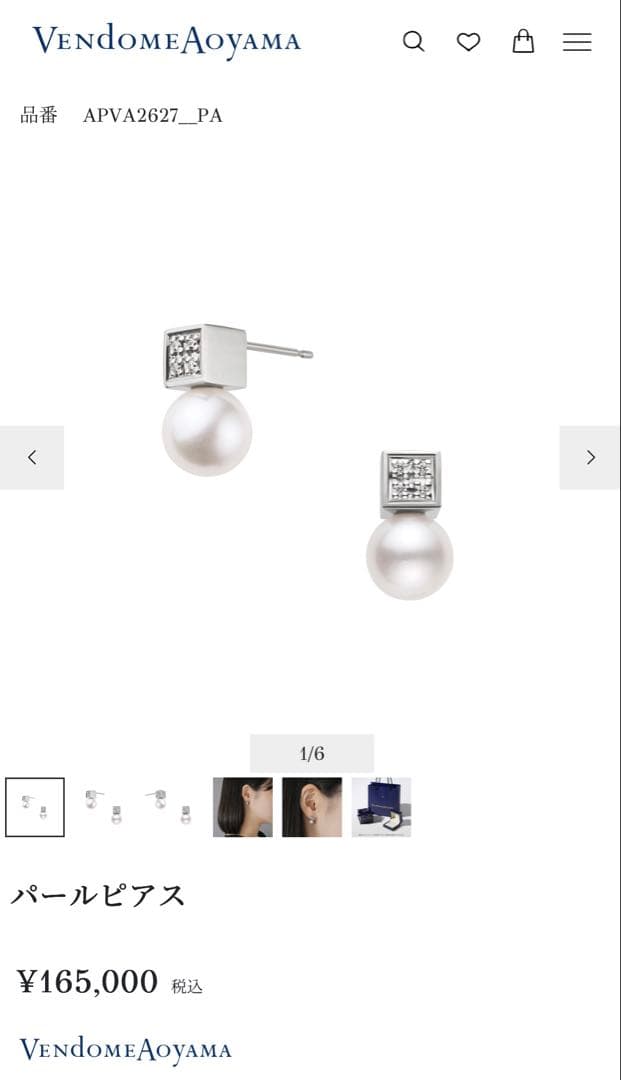Show the next product image
The height and width of the screenshot is (1080, 621).
[590, 457]
